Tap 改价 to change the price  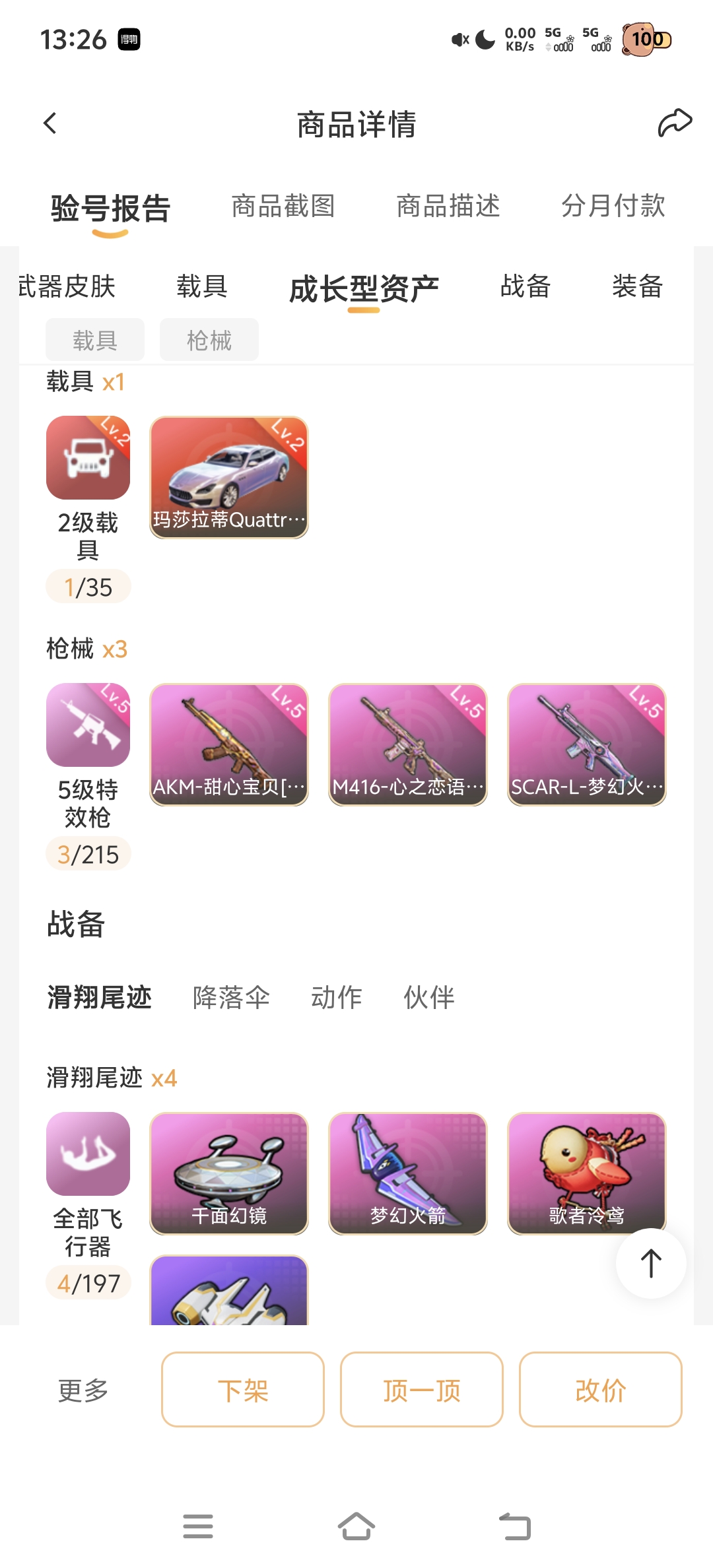click(600, 1389)
